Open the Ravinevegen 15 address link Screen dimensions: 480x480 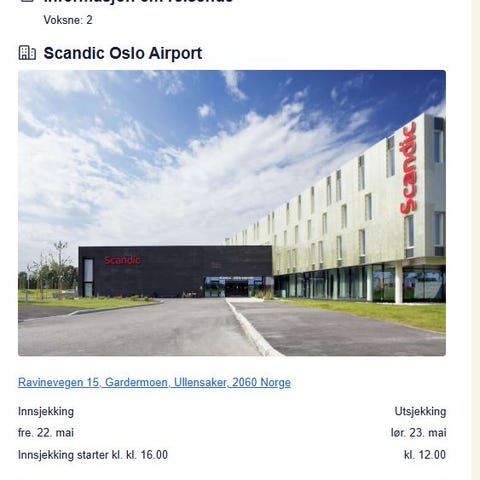tap(154, 382)
